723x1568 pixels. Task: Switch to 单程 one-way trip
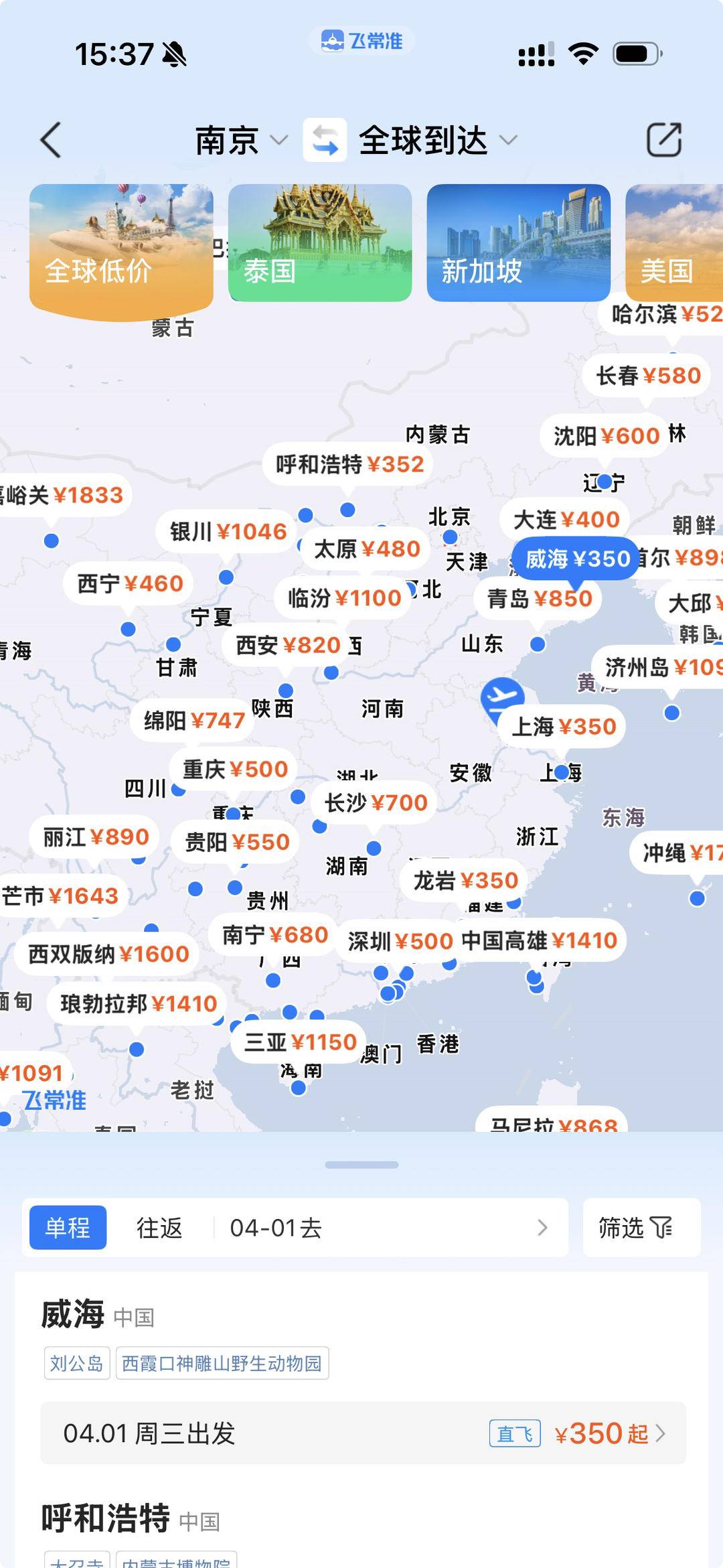pos(68,1228)
